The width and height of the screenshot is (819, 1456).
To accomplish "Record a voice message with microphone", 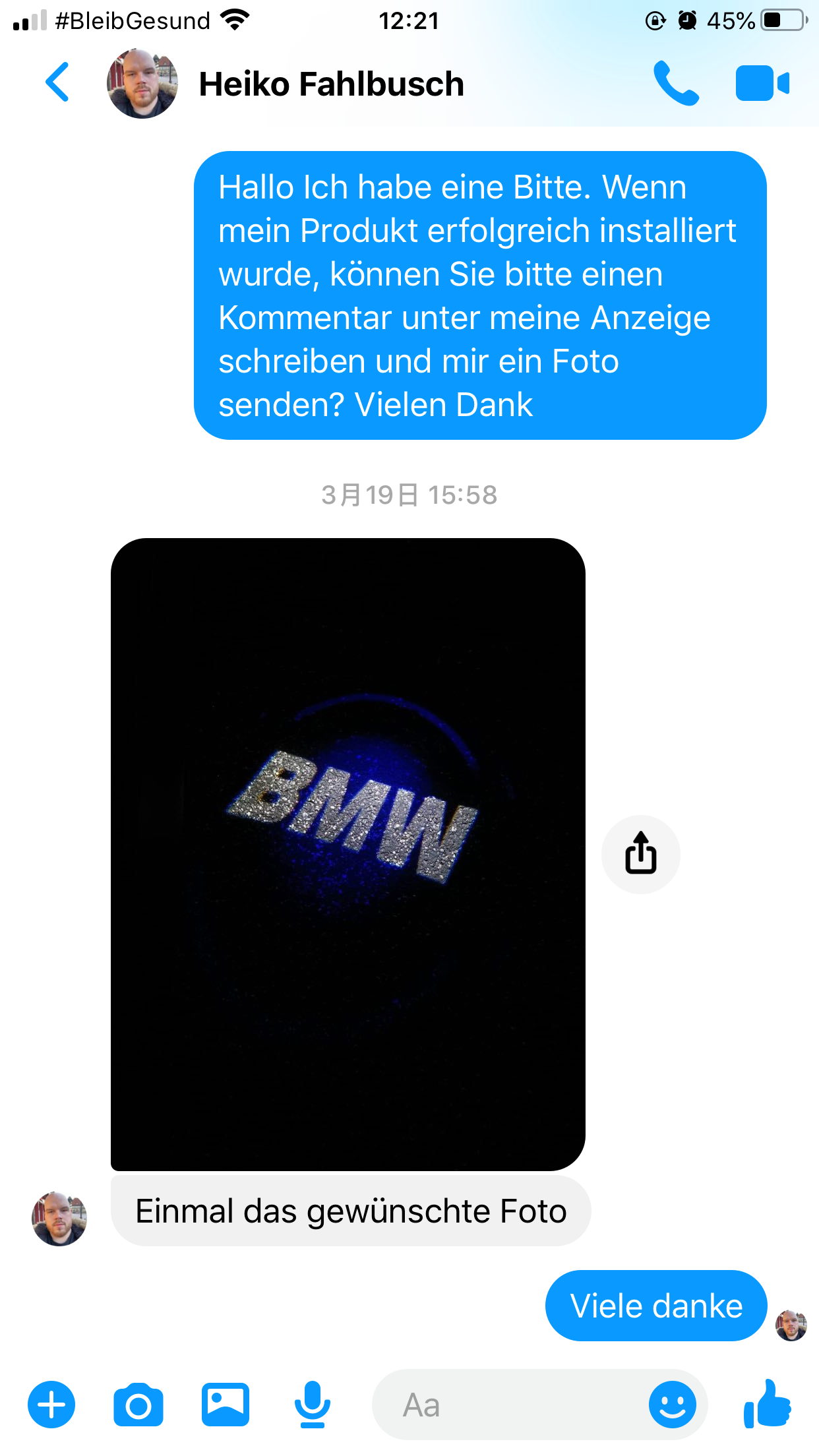I will pyautogui.click(x=312, y=1405).
